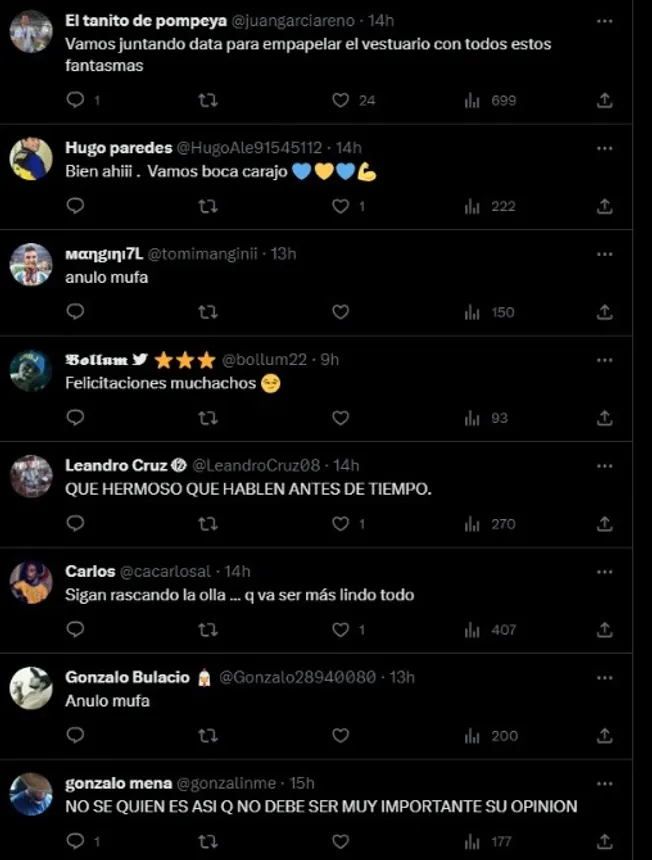Reply to the "Felicitaciones muchachos" tweet
Viewport: 652px width, 860px height.
pyautogui.click(x=75, y=418)
